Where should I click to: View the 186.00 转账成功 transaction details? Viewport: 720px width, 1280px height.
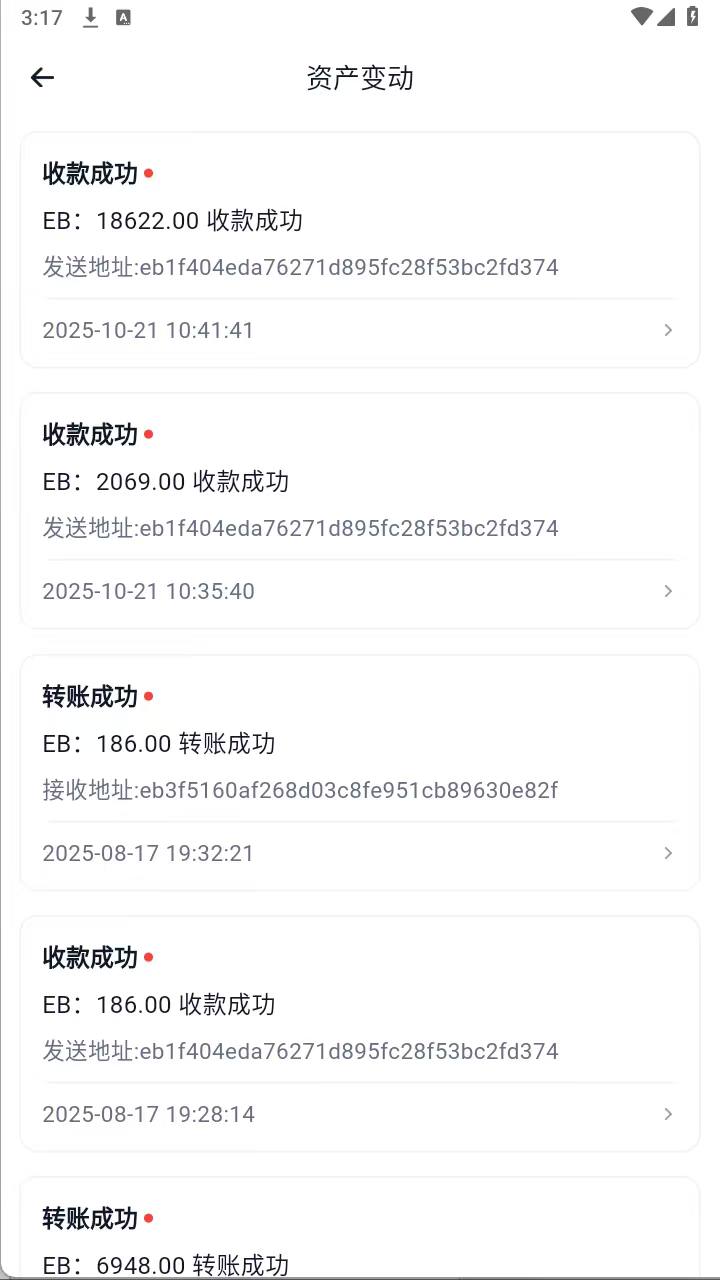(360, 773)
